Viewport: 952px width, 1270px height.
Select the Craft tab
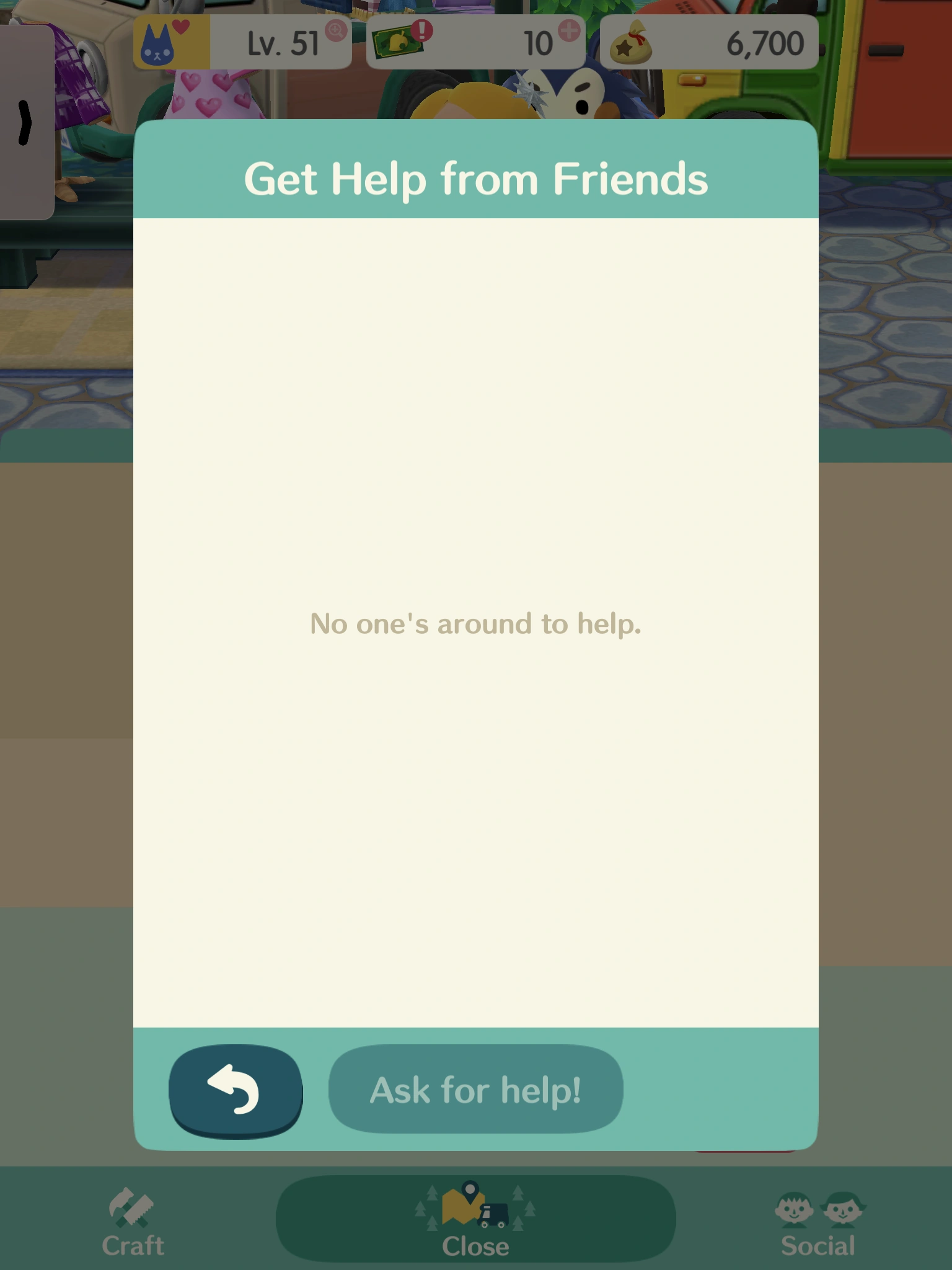132,1225
